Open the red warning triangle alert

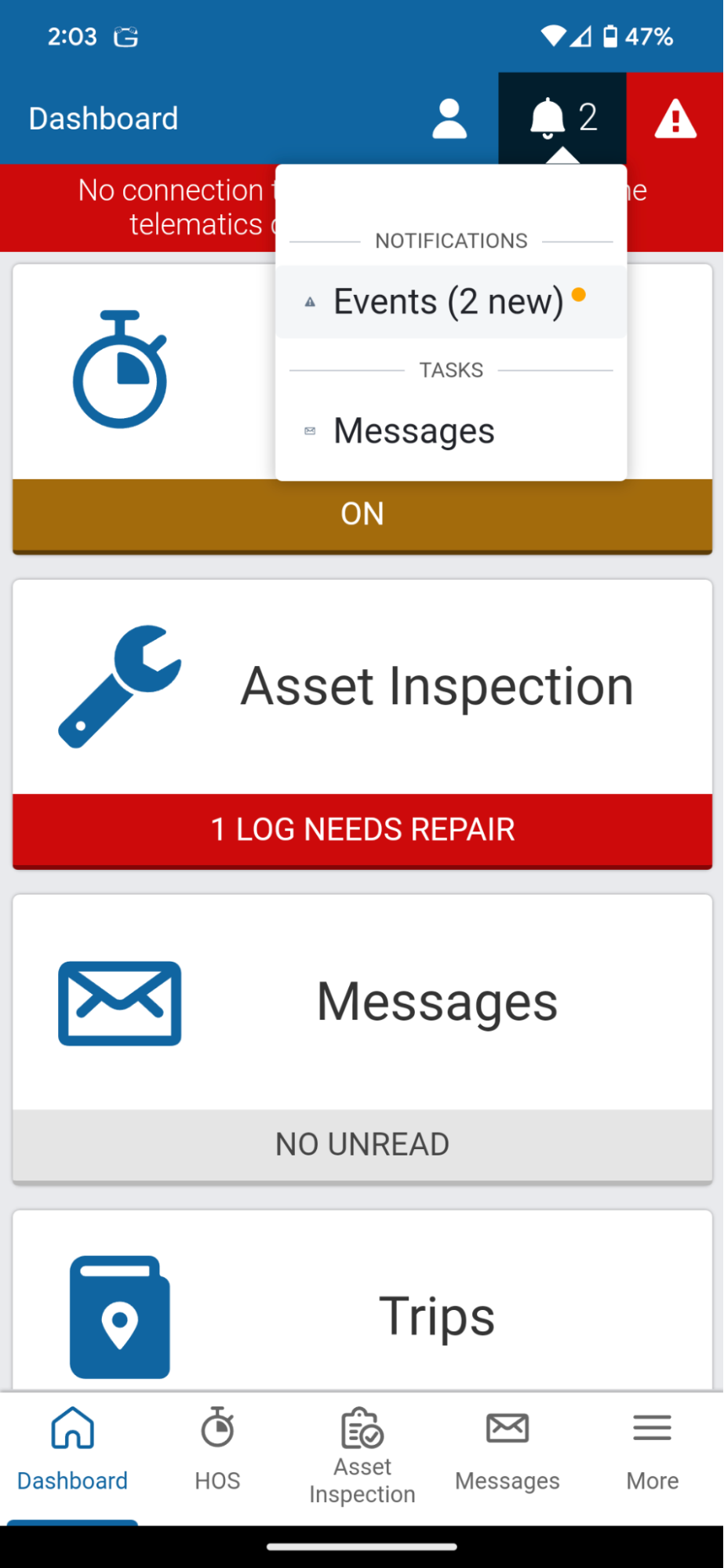pyautogui.click(x=675, y=118)
